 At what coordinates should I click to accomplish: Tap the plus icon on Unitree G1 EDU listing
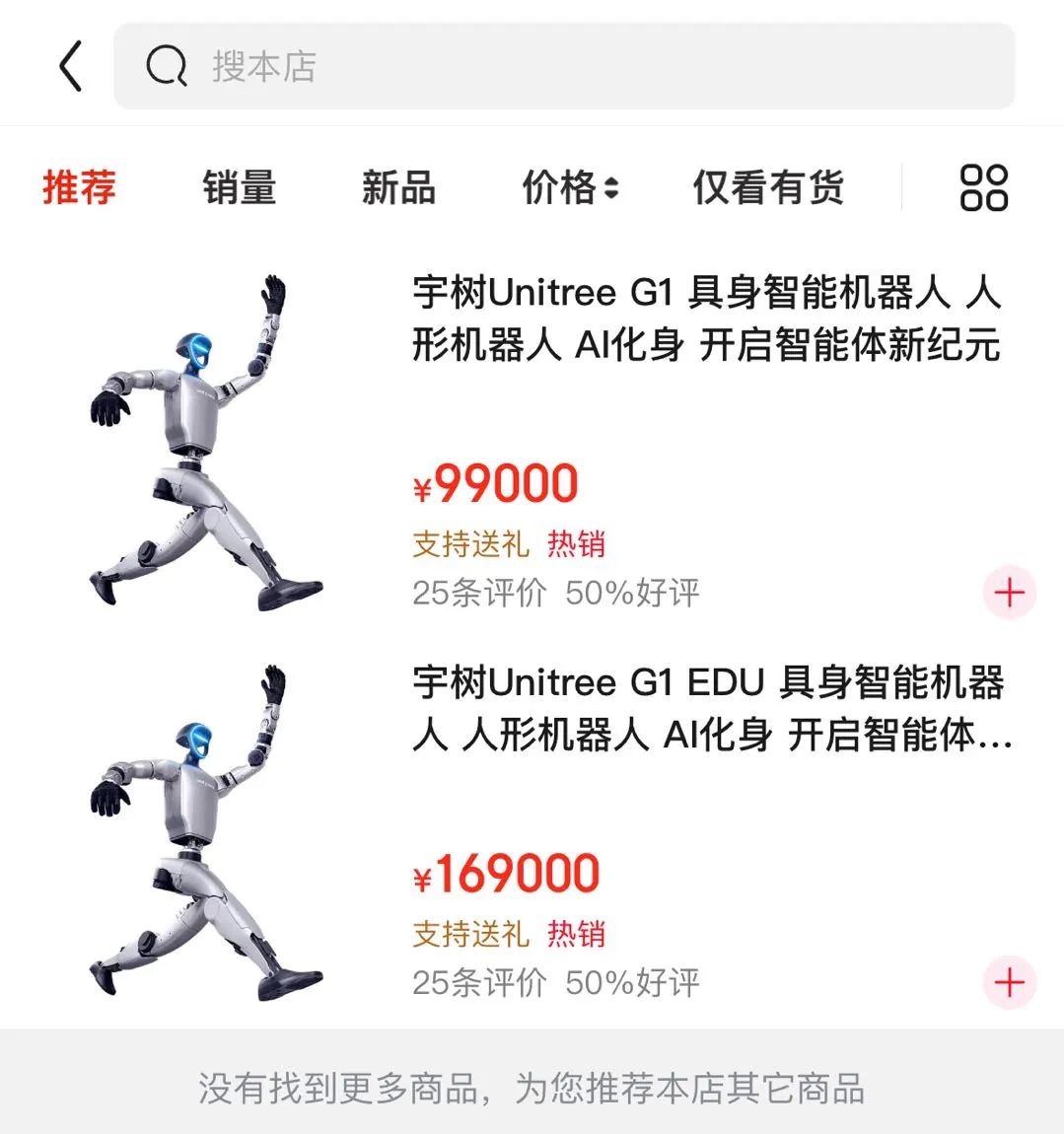point(1008,983)
